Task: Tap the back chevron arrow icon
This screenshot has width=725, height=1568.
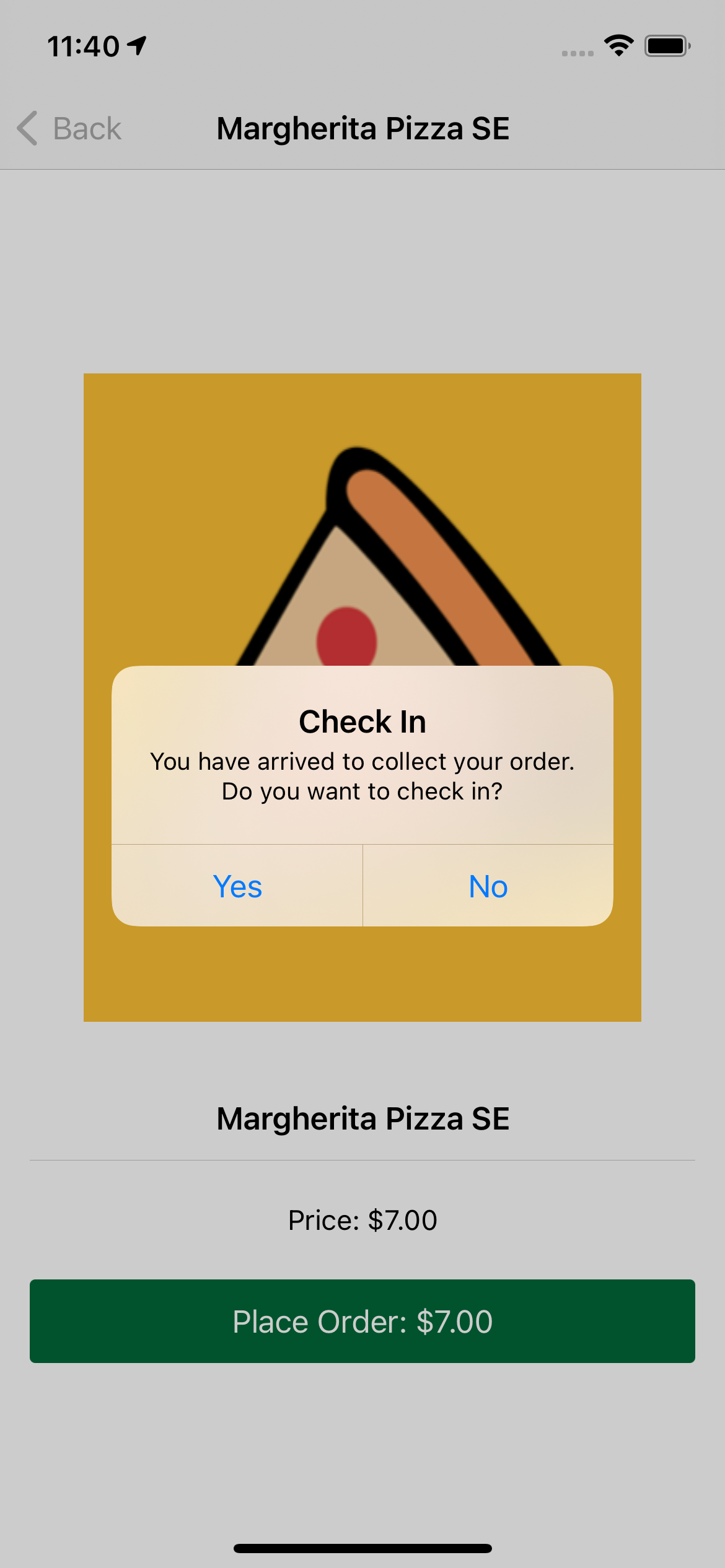Action: (26, 129)
